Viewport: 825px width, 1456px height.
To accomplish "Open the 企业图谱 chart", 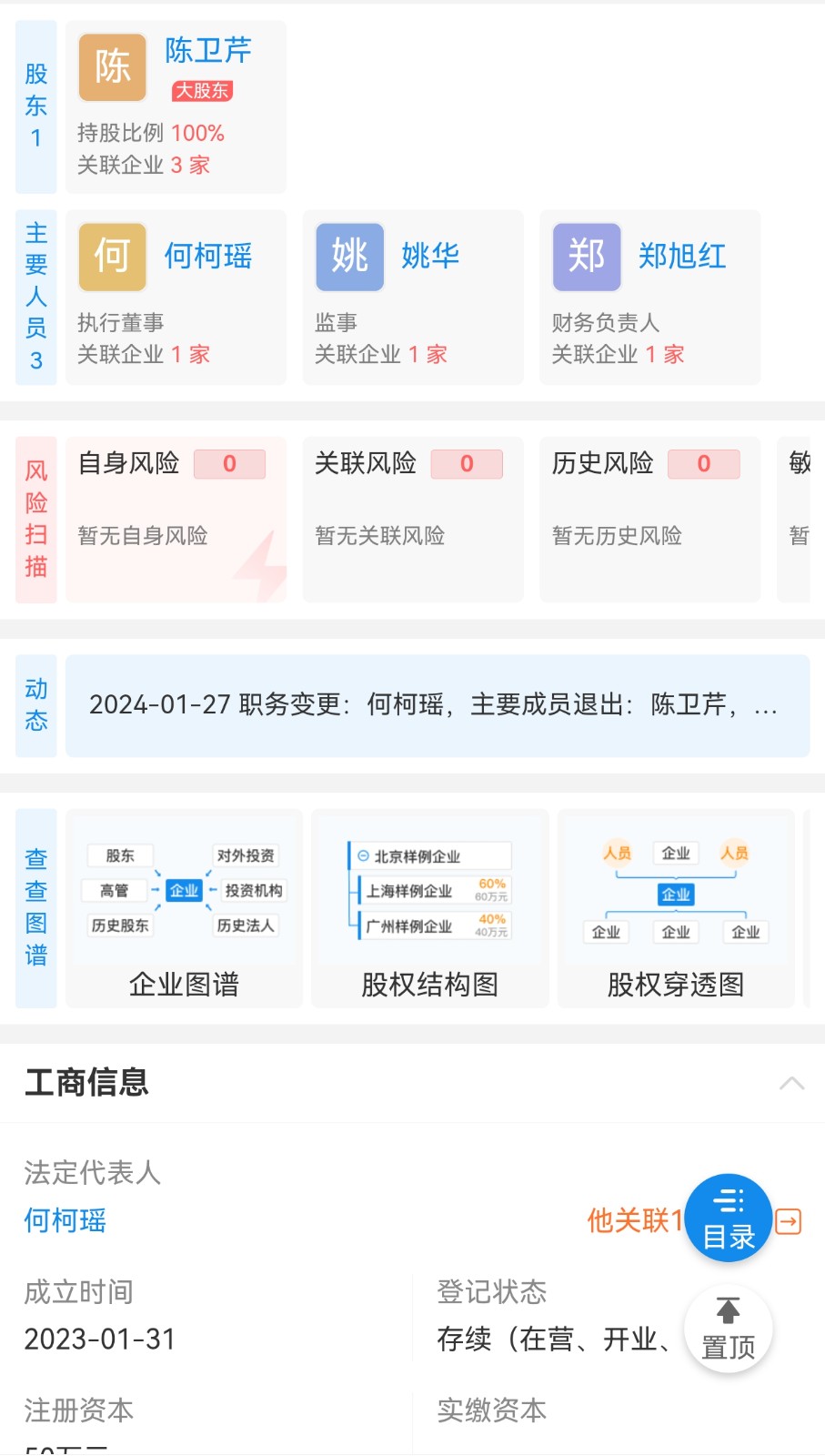I will click(184, 908).
